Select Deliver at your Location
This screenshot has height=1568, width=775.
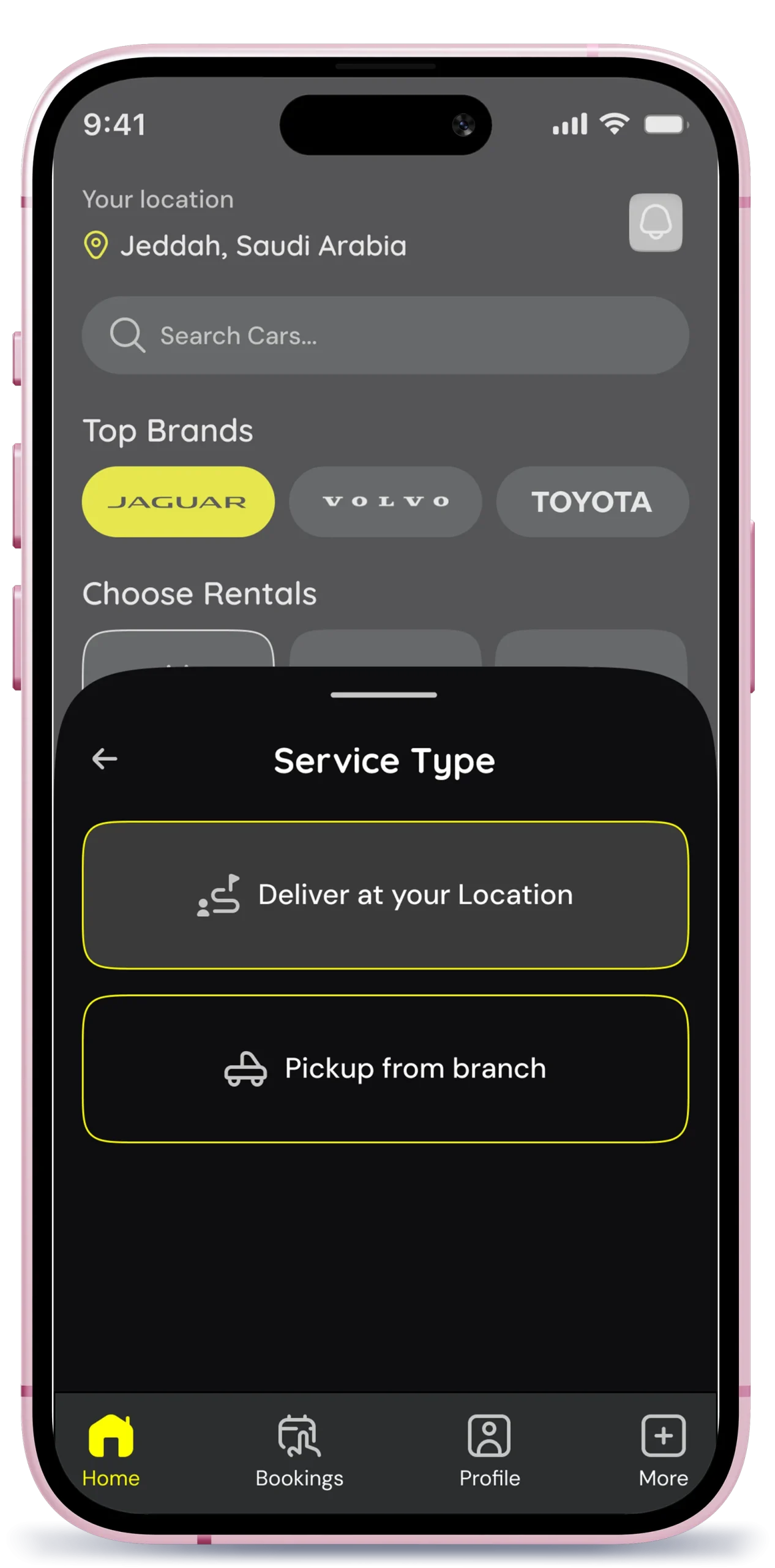coord(385,895)
